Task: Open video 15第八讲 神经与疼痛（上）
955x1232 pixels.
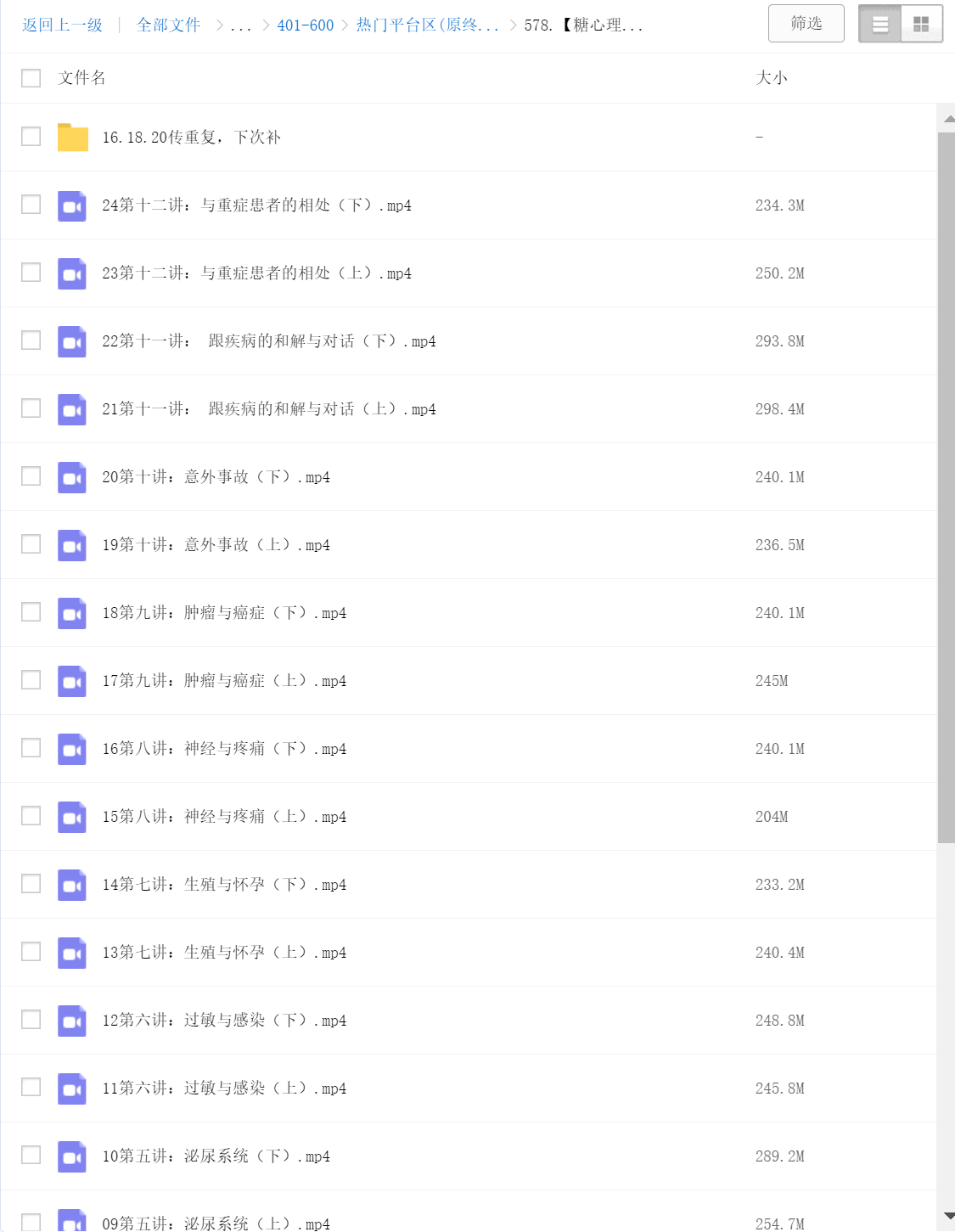Action: (224, 816)
